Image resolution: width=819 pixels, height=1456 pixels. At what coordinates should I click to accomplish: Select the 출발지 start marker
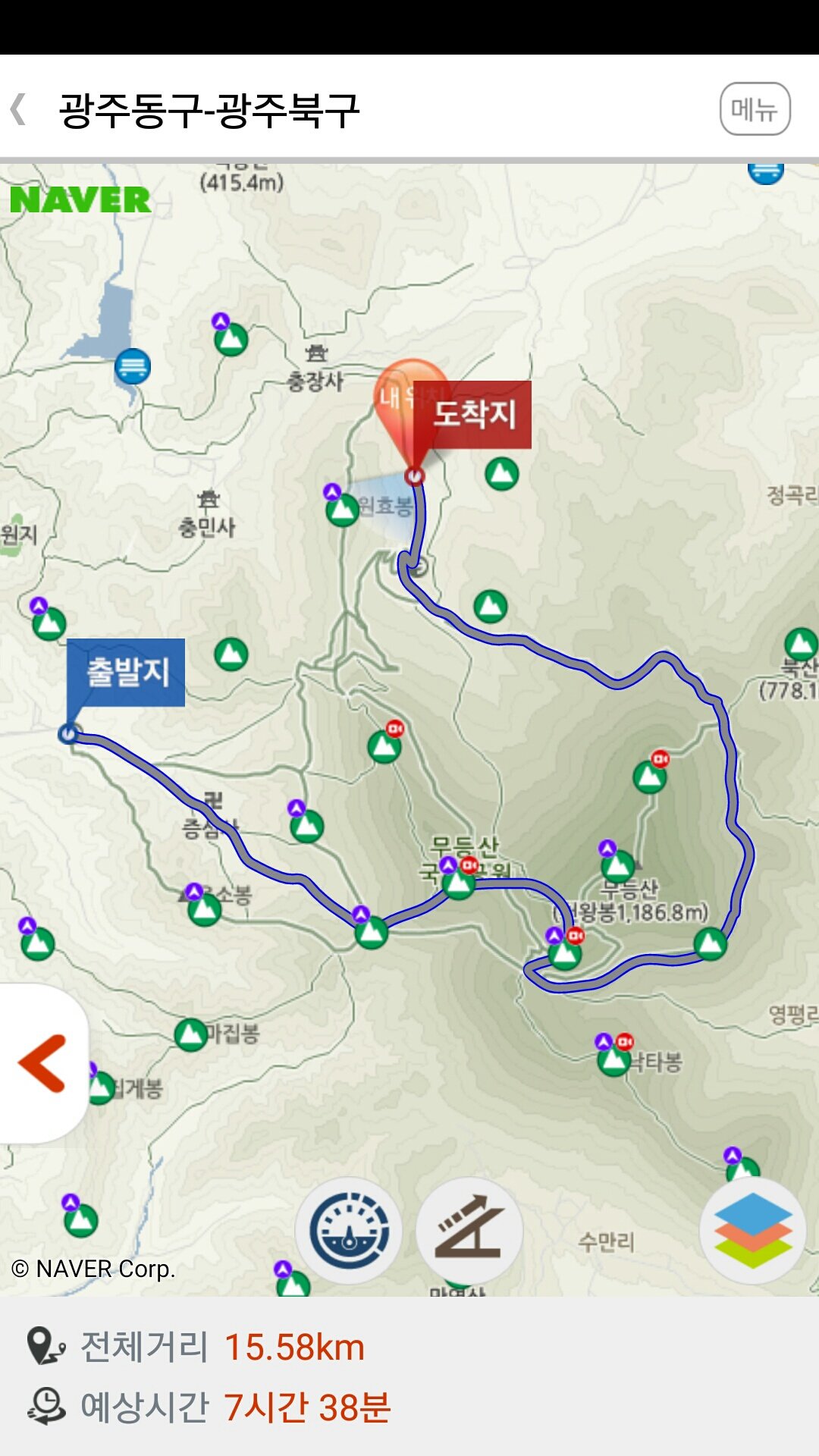tap(126, 673)
